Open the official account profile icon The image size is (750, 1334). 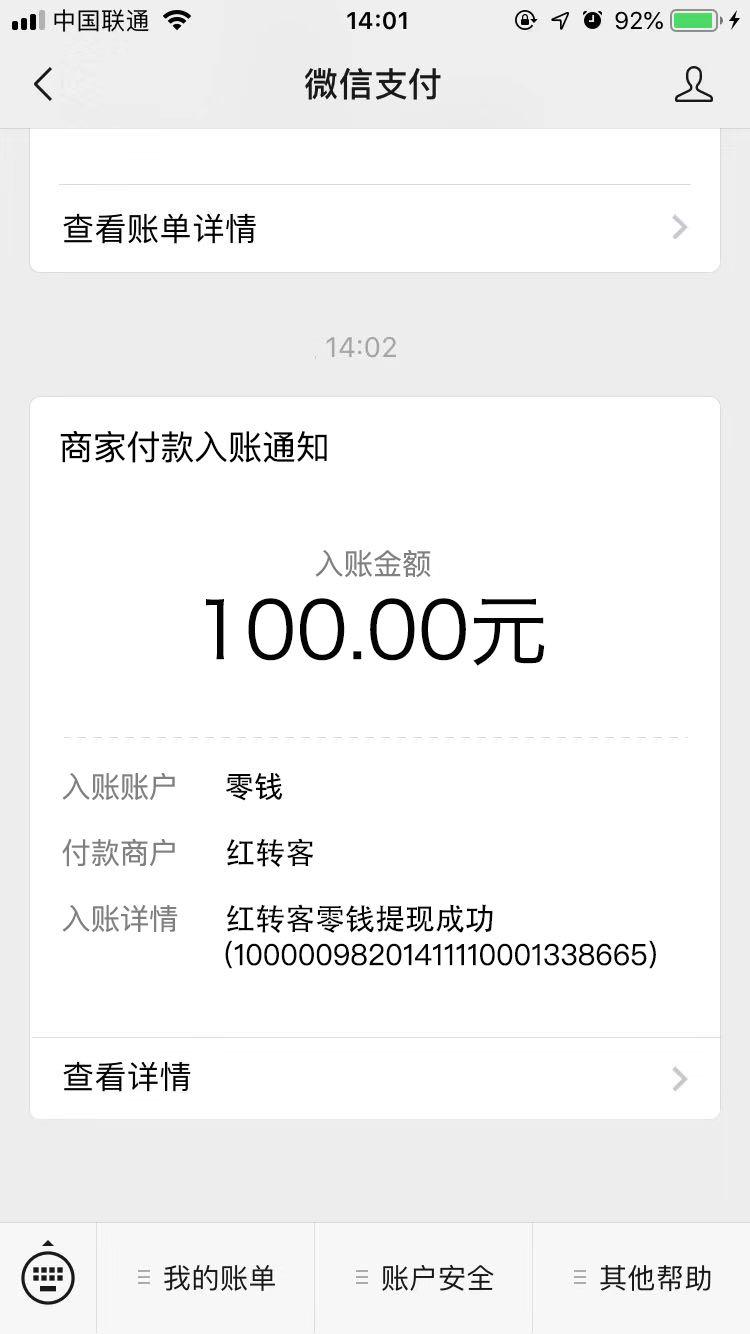point(693,85)
